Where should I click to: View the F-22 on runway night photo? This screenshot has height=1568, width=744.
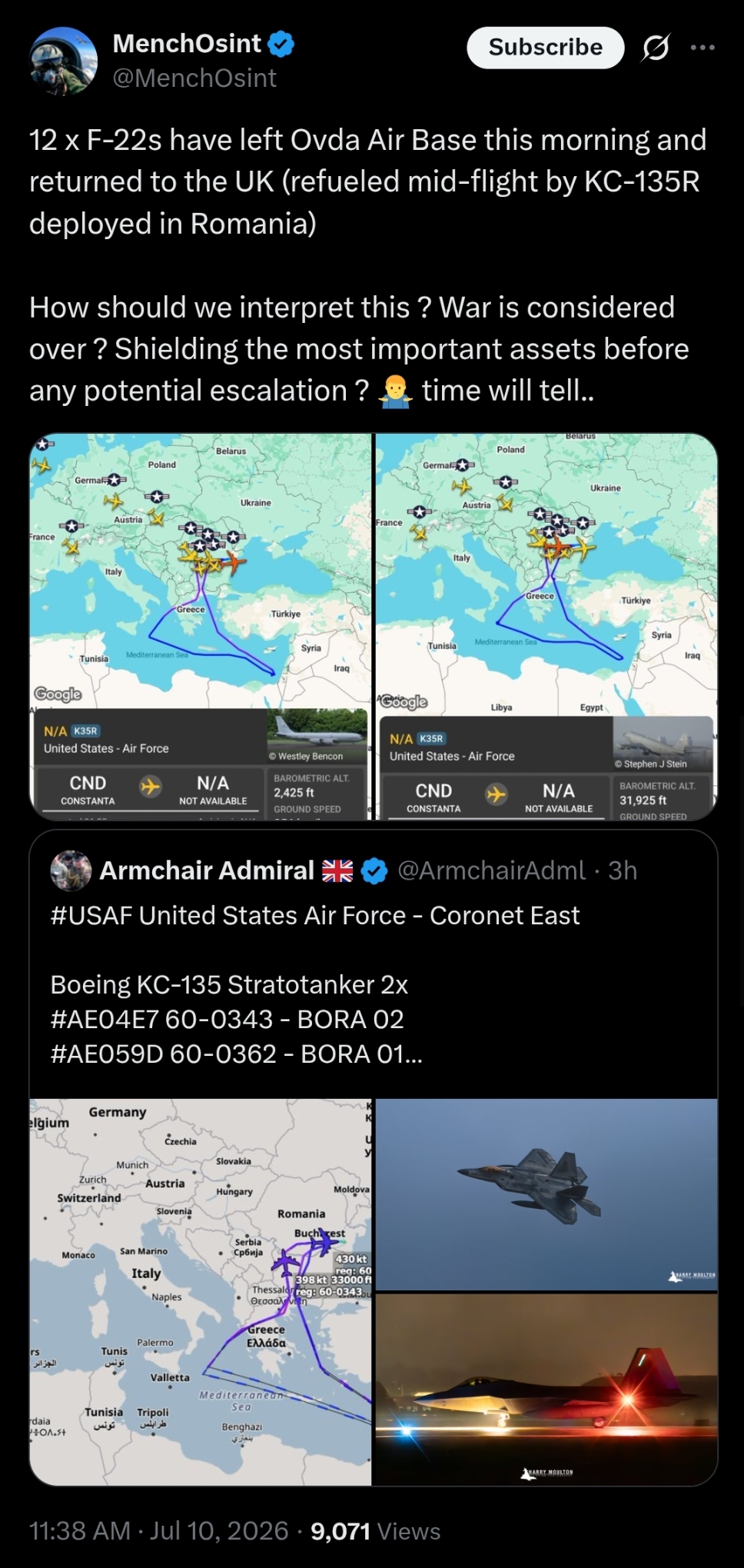point(546,1390)
